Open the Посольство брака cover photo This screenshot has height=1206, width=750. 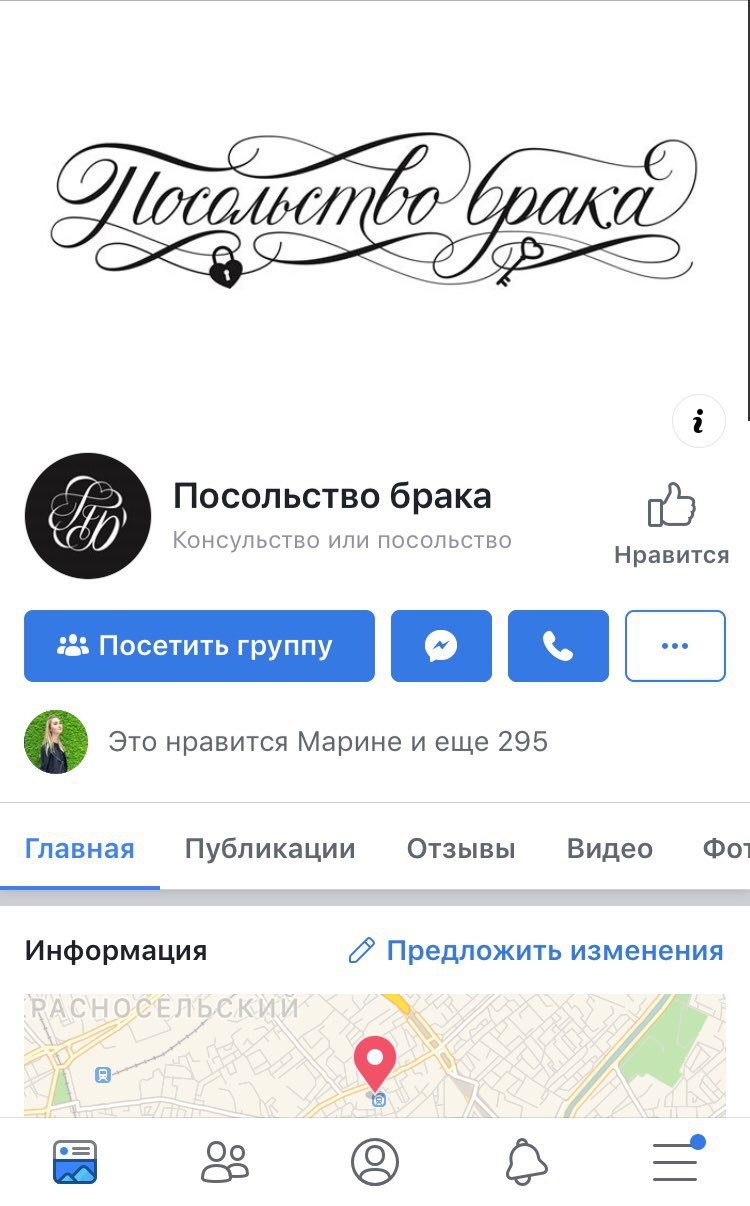point(375,210)
